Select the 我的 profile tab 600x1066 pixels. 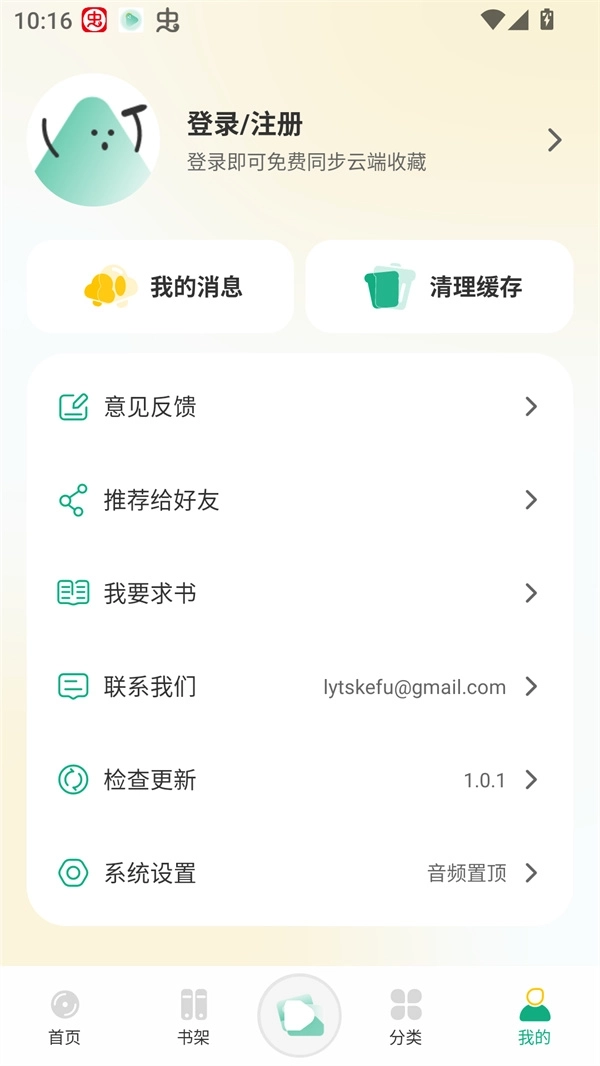[x=535, y=1016]
